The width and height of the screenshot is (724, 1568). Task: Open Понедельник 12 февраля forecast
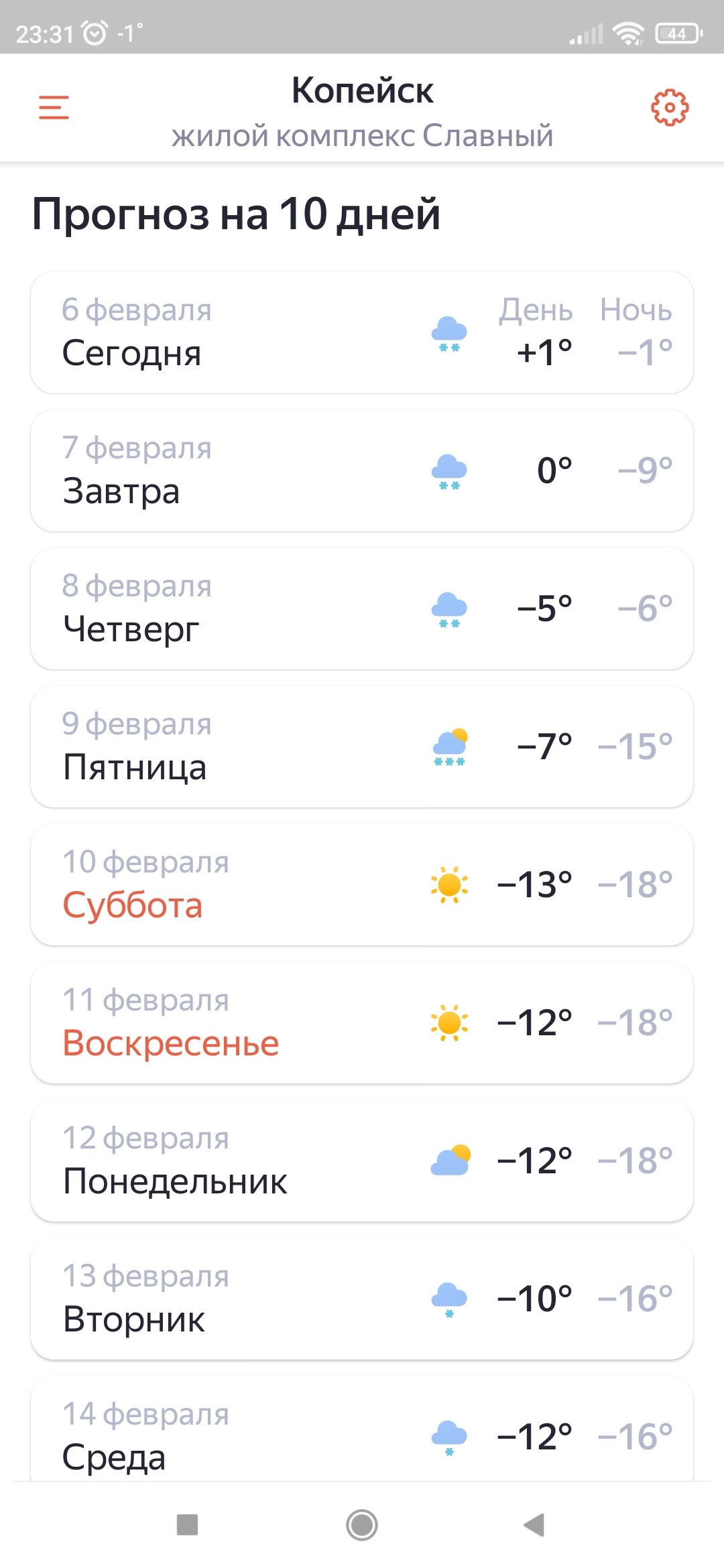tap(362, 1161)
